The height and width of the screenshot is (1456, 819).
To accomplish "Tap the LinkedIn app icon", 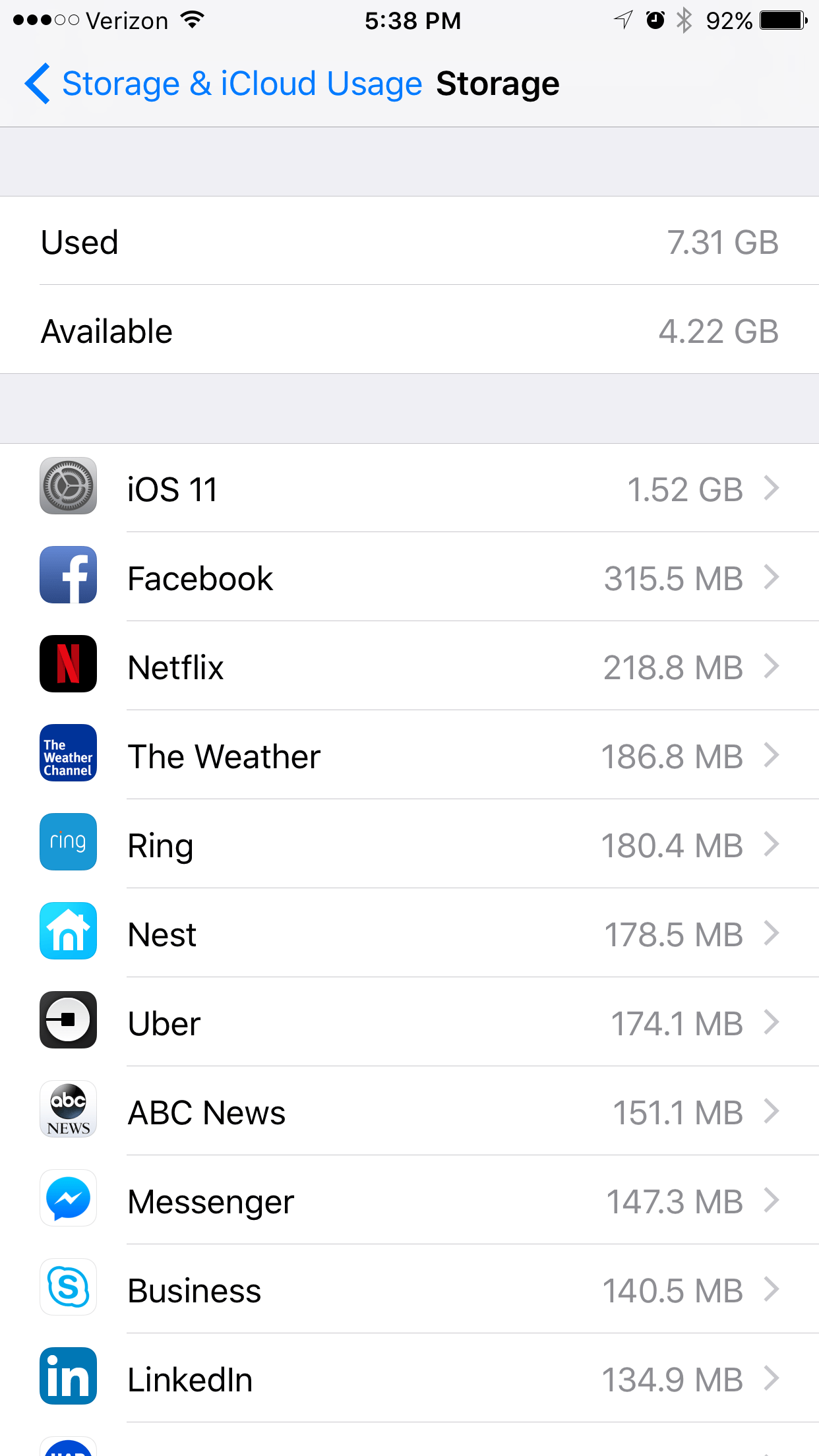I will tap(68, 1377).
